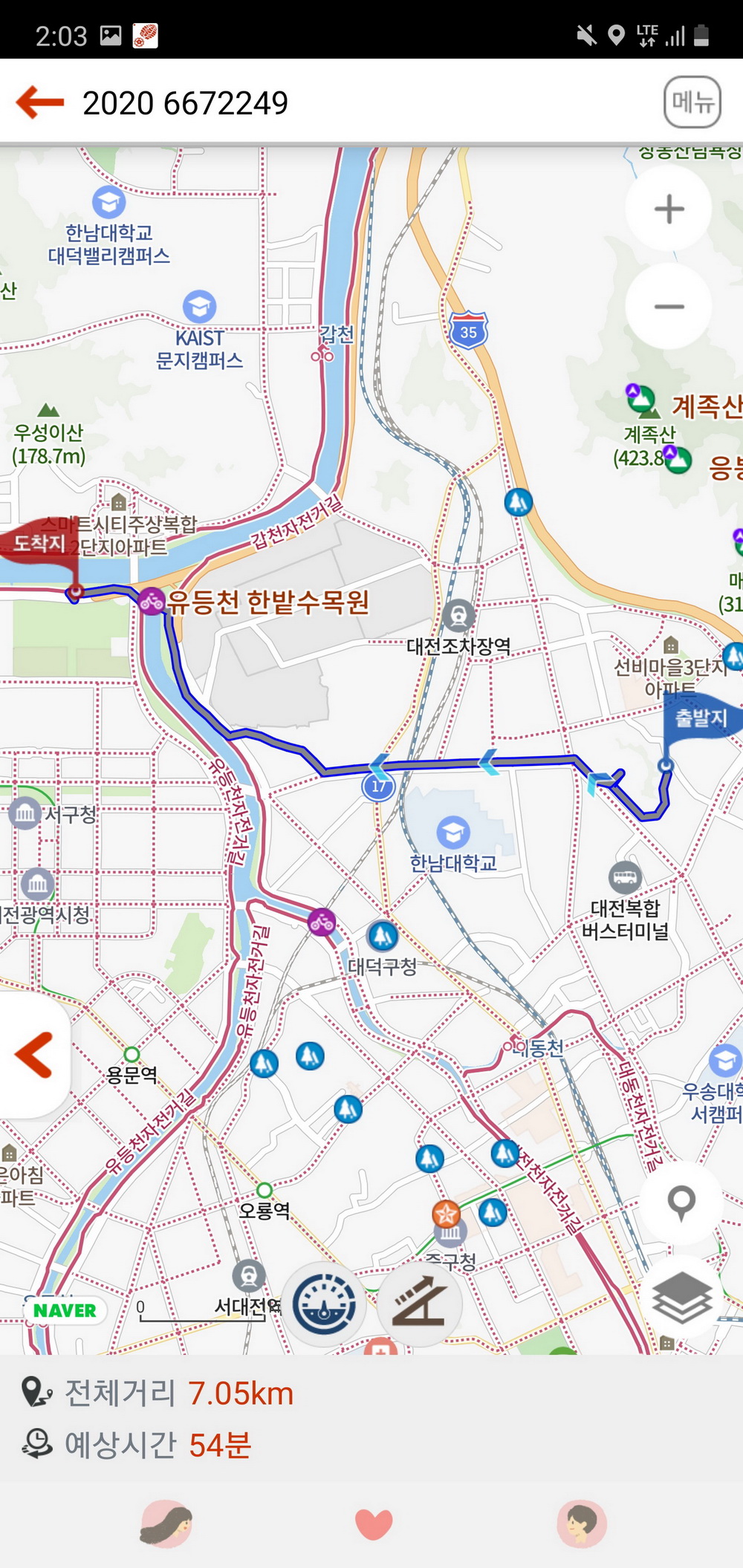Tap the long-haired girl icon

pos(166,1523)
